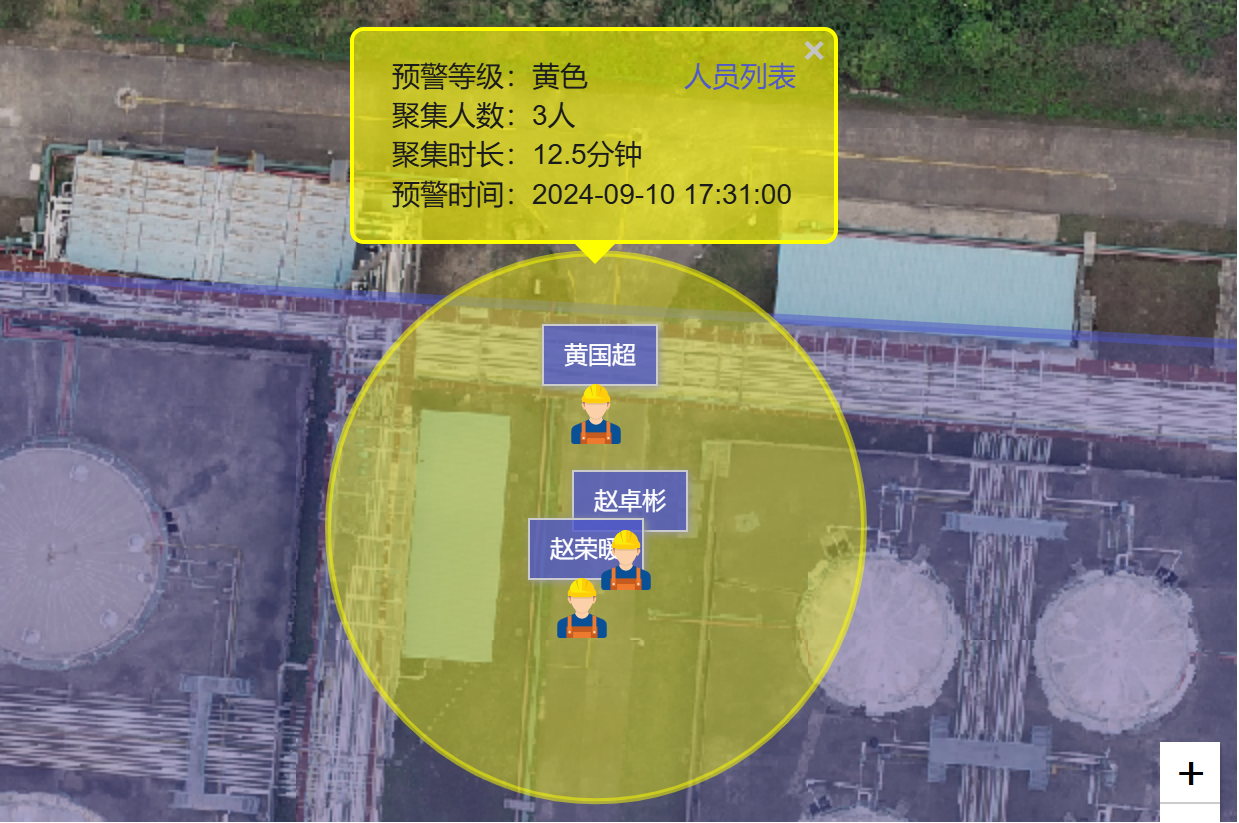The height and width of the screenshot is (823, 1239).
Task: Select worker 黄国超 on the map
Action: coord(596,414)
